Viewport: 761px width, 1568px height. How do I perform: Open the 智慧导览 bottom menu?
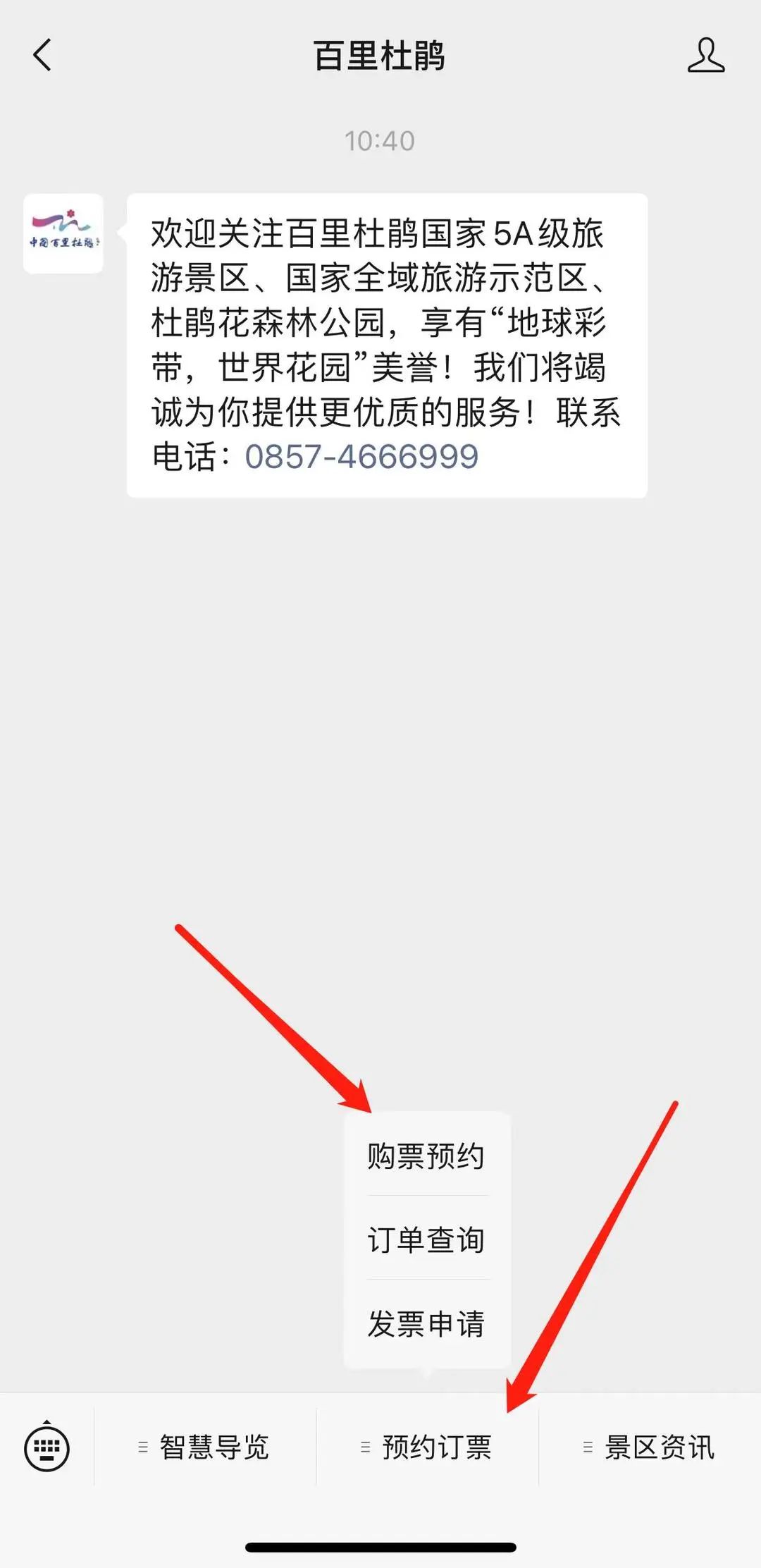click(x=205, y=1447)
